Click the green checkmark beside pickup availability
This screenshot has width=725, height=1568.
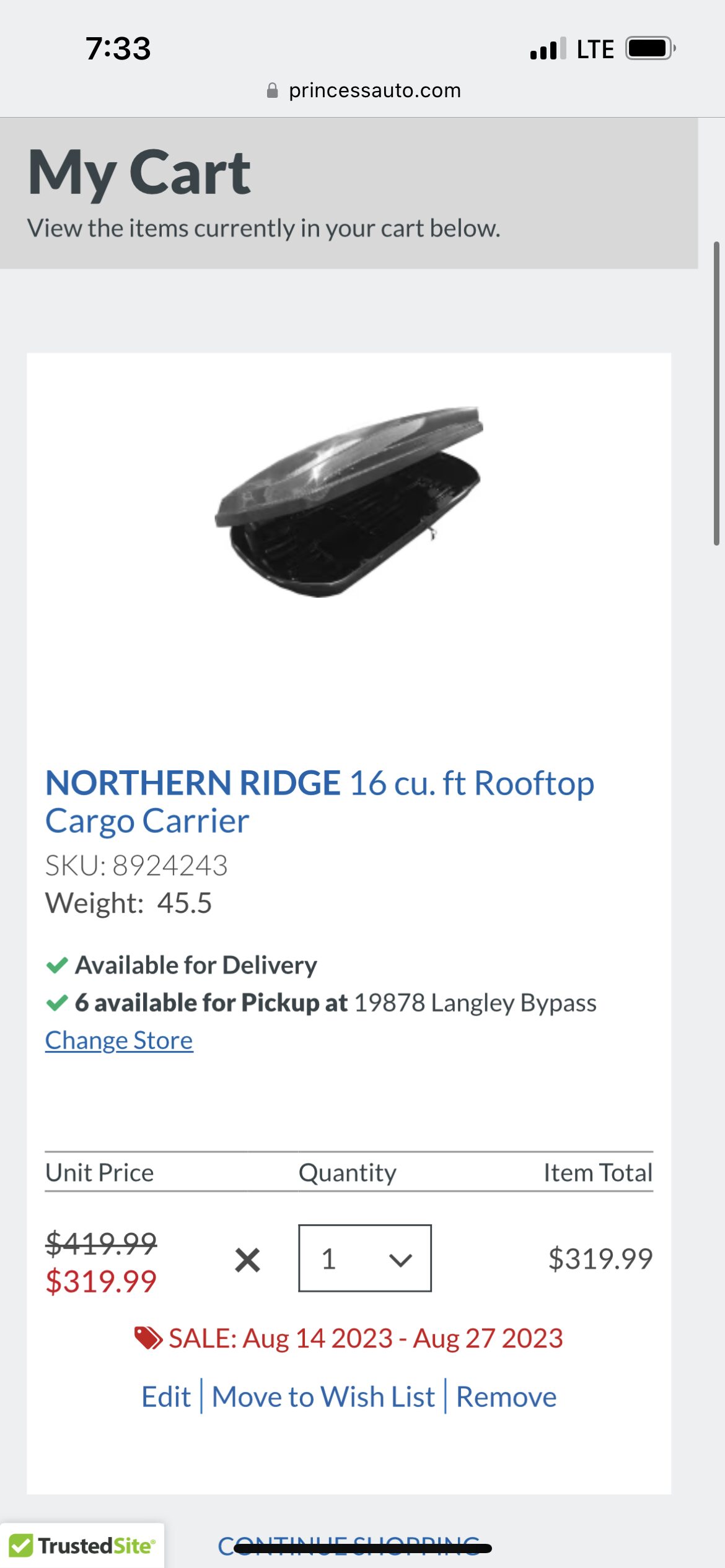pyautogui.click(x=56, y=1002)
